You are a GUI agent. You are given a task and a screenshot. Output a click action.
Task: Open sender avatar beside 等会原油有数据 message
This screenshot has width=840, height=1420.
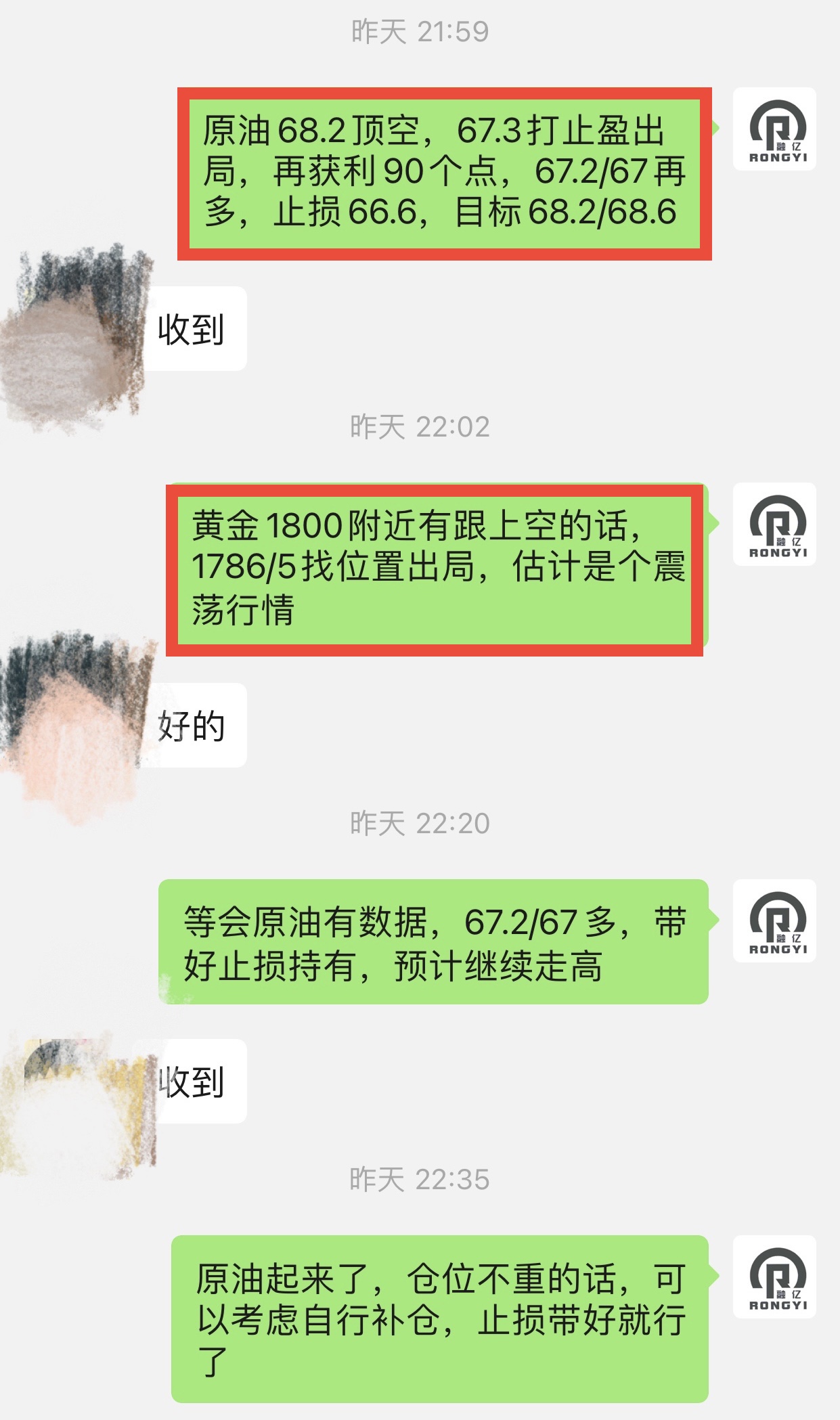774,920
